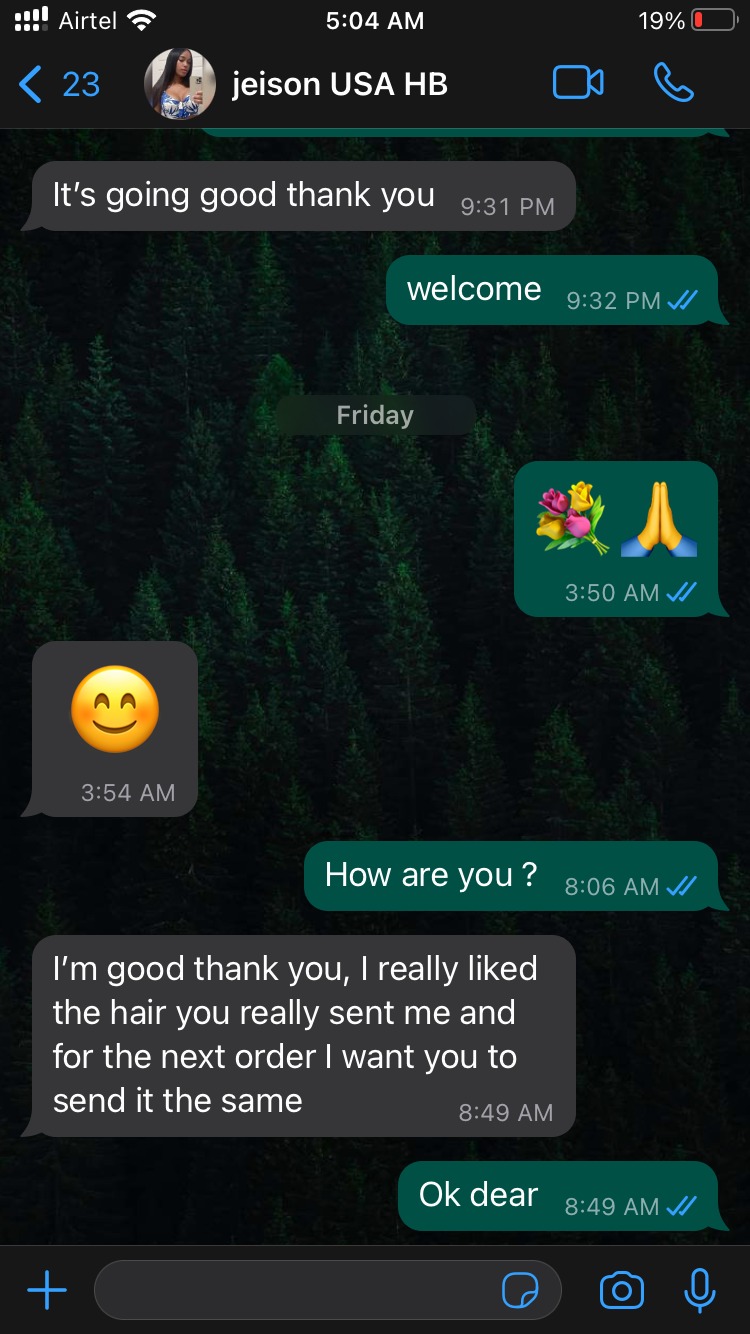
Task: Open jeison USA HB contact info
Action: 338,84
